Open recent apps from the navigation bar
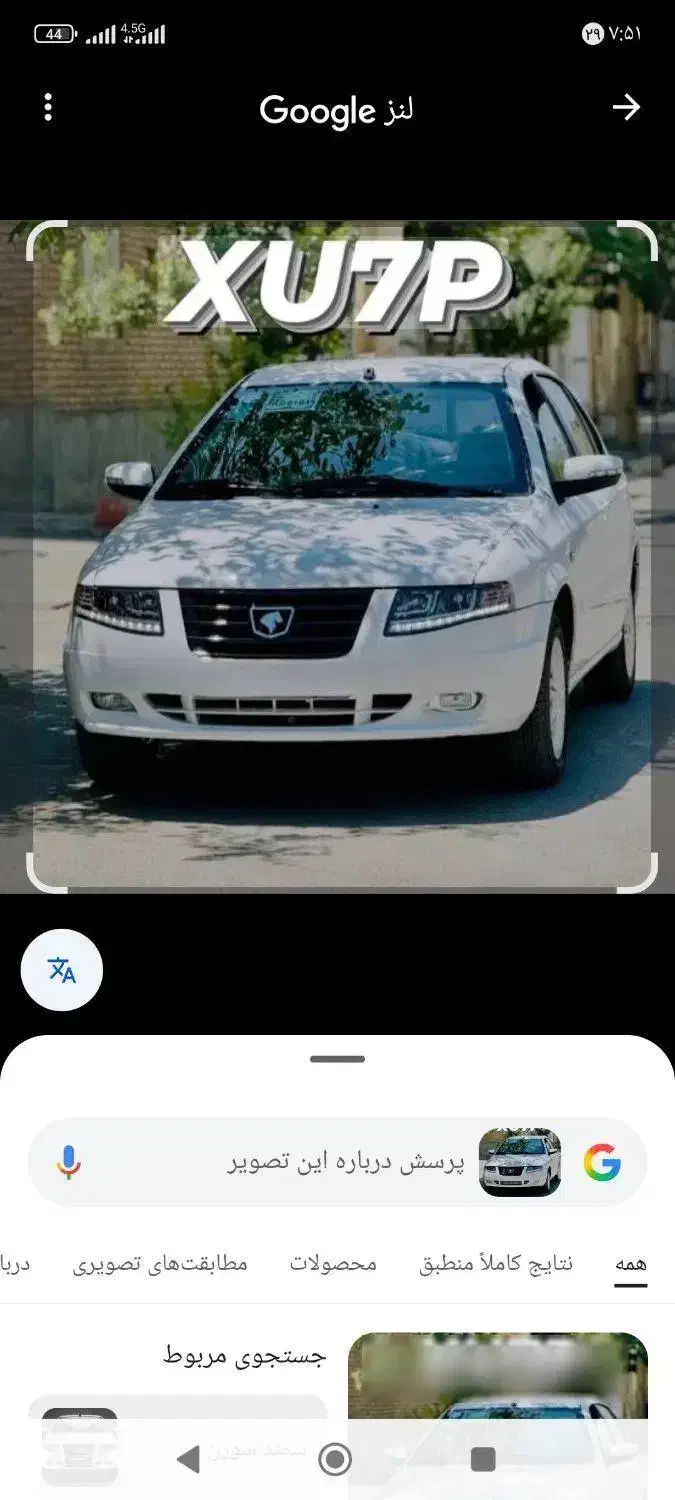 (x=483, y=1460)
